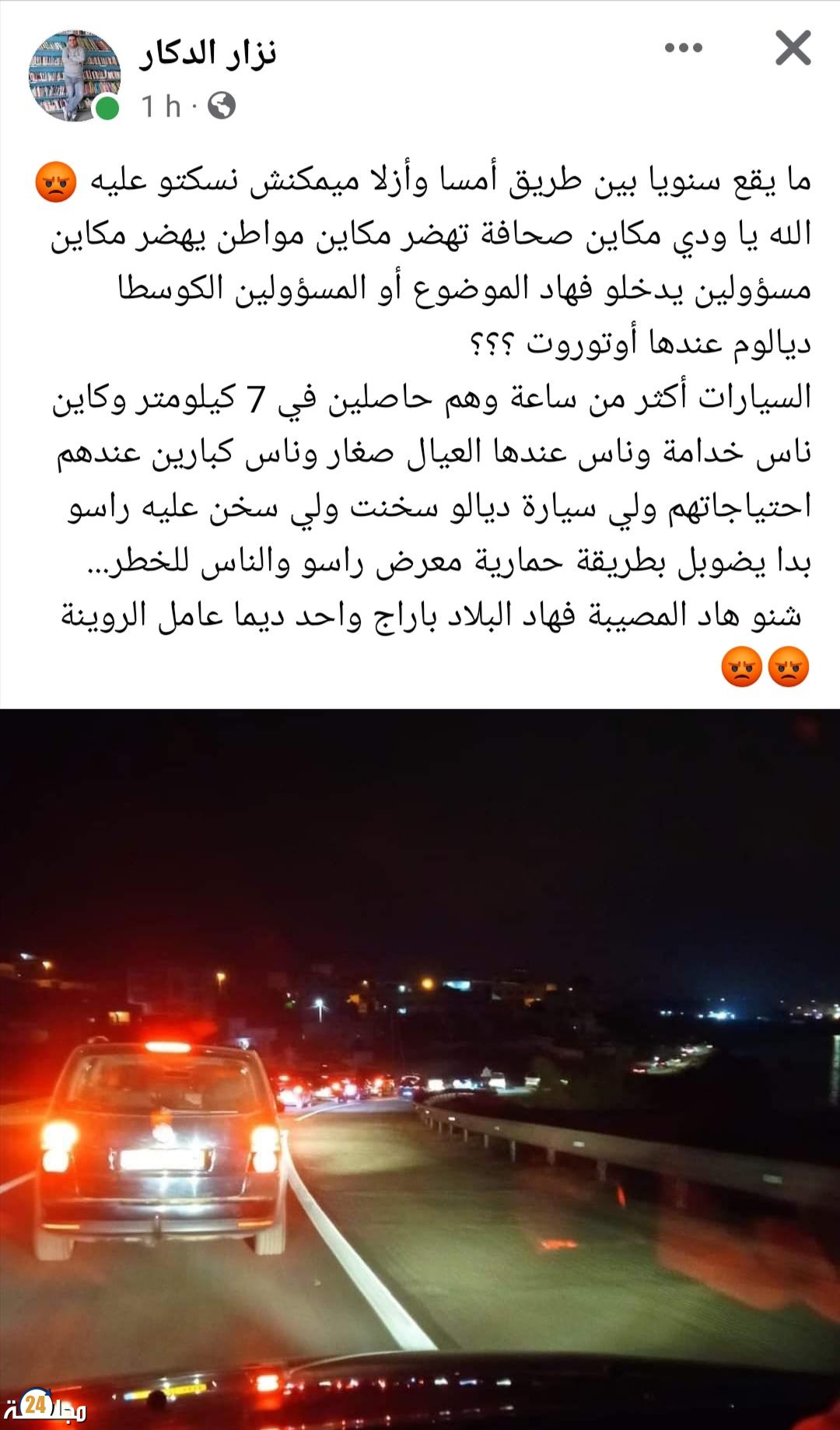Open the post's three-dot options menu
The width and height of the screenshot is (840, 1430).
tap(684, 48)
